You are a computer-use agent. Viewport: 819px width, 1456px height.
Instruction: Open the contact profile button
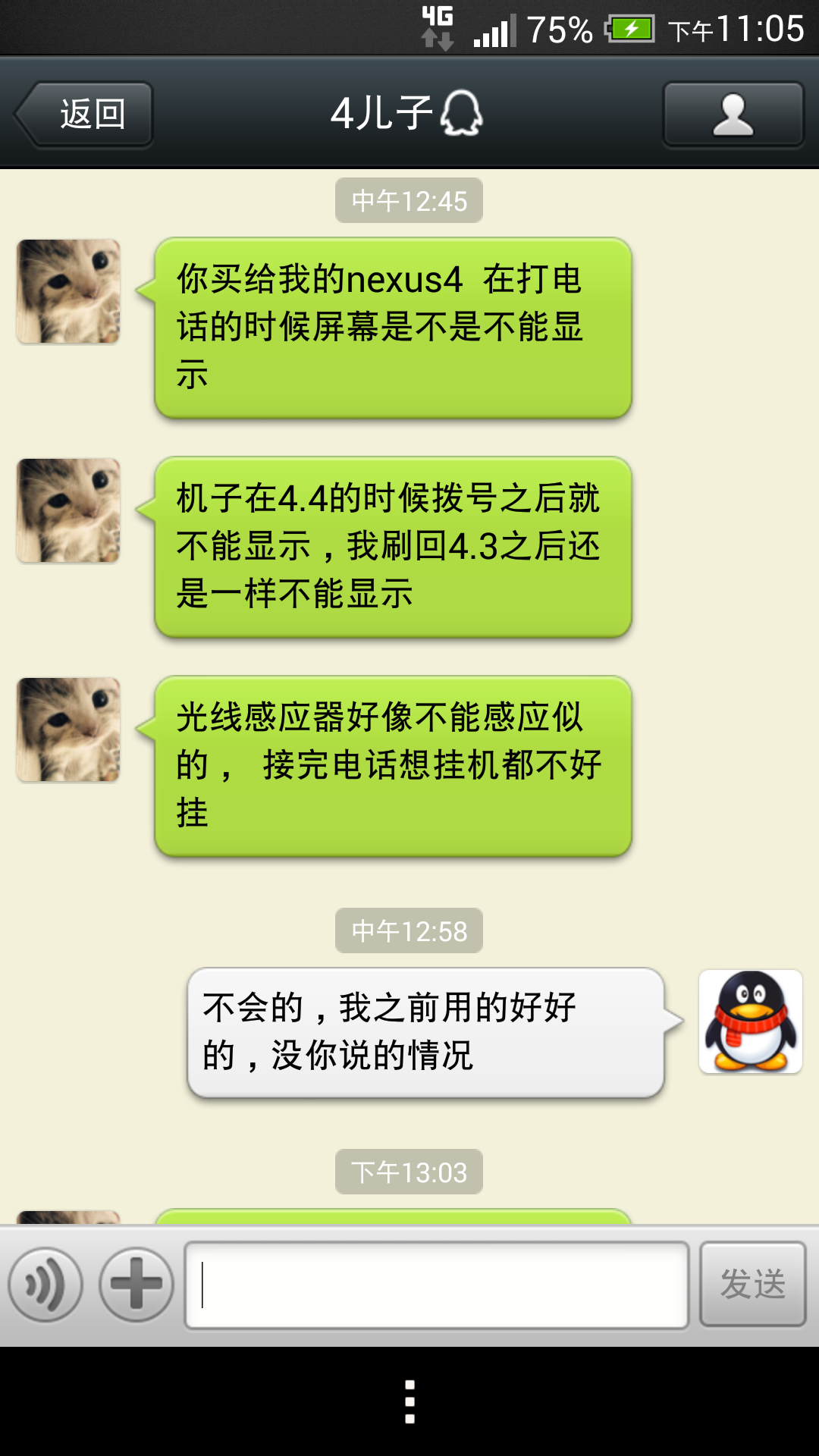(x=733, y=115)
